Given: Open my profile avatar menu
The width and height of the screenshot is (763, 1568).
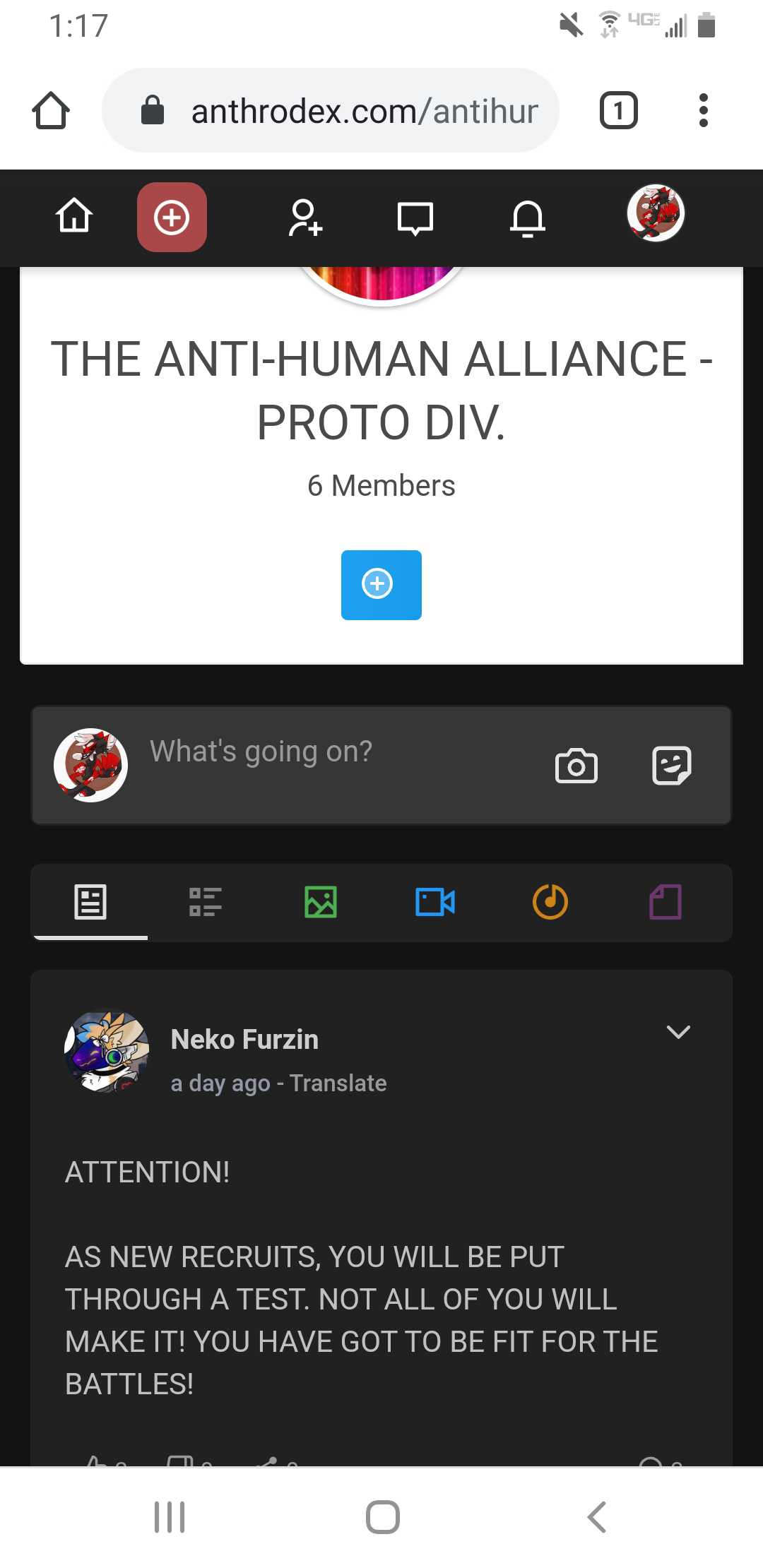Looking at the screenshot, I should coord(656,213).
